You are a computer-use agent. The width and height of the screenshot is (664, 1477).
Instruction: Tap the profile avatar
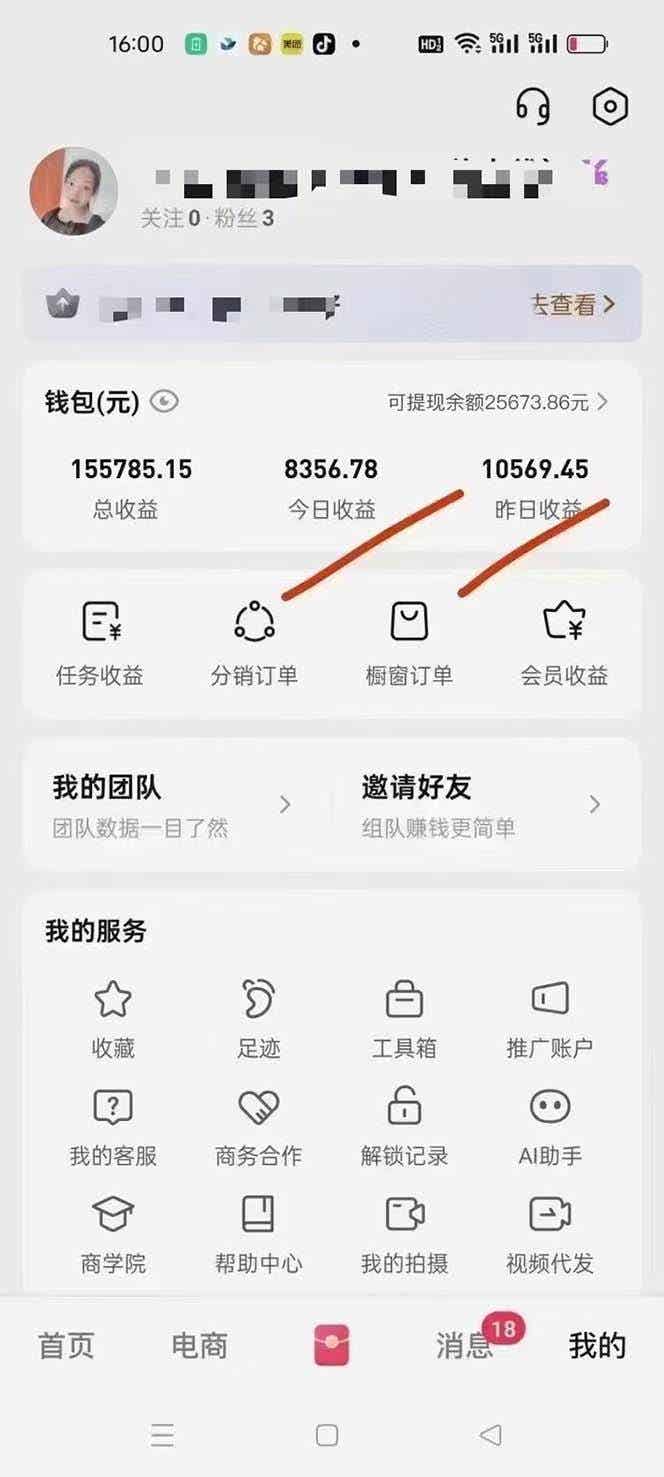(74, 192)
